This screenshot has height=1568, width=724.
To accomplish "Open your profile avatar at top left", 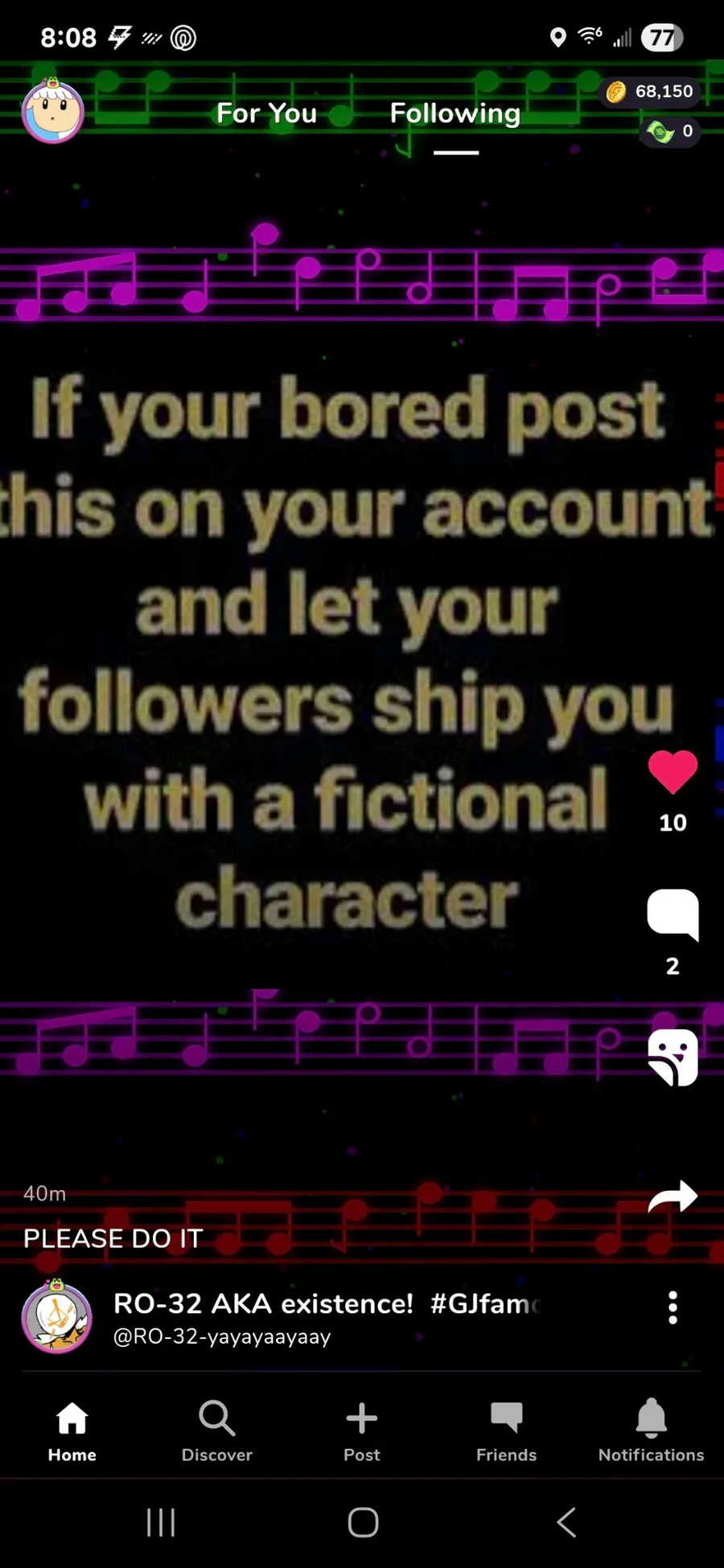I will point(52,112).
